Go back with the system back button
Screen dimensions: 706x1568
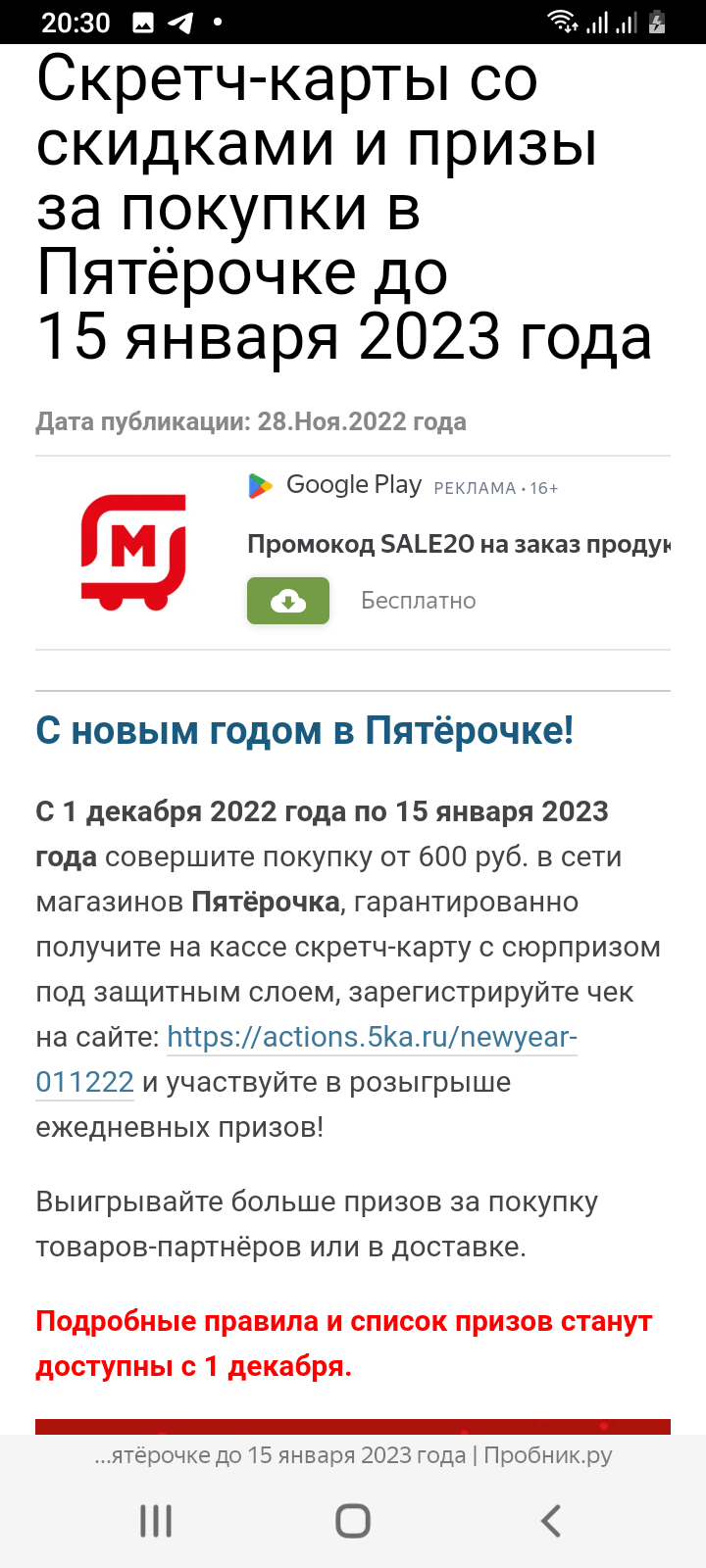tap(551, 1521)
